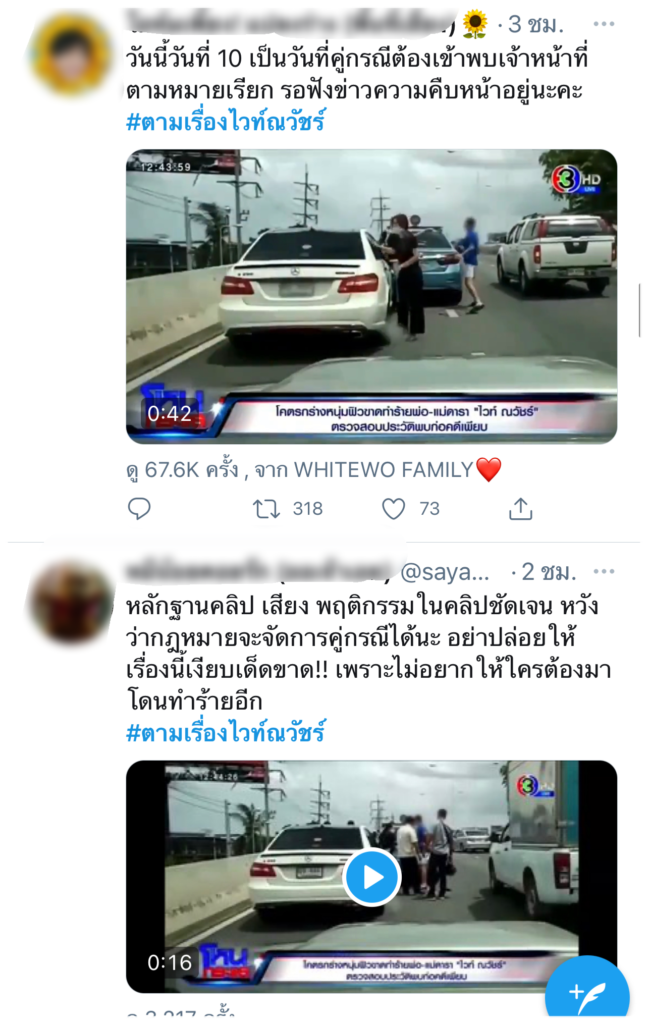
Task: Open the 0:42 video clip
Action: click(x=371, y=296)
